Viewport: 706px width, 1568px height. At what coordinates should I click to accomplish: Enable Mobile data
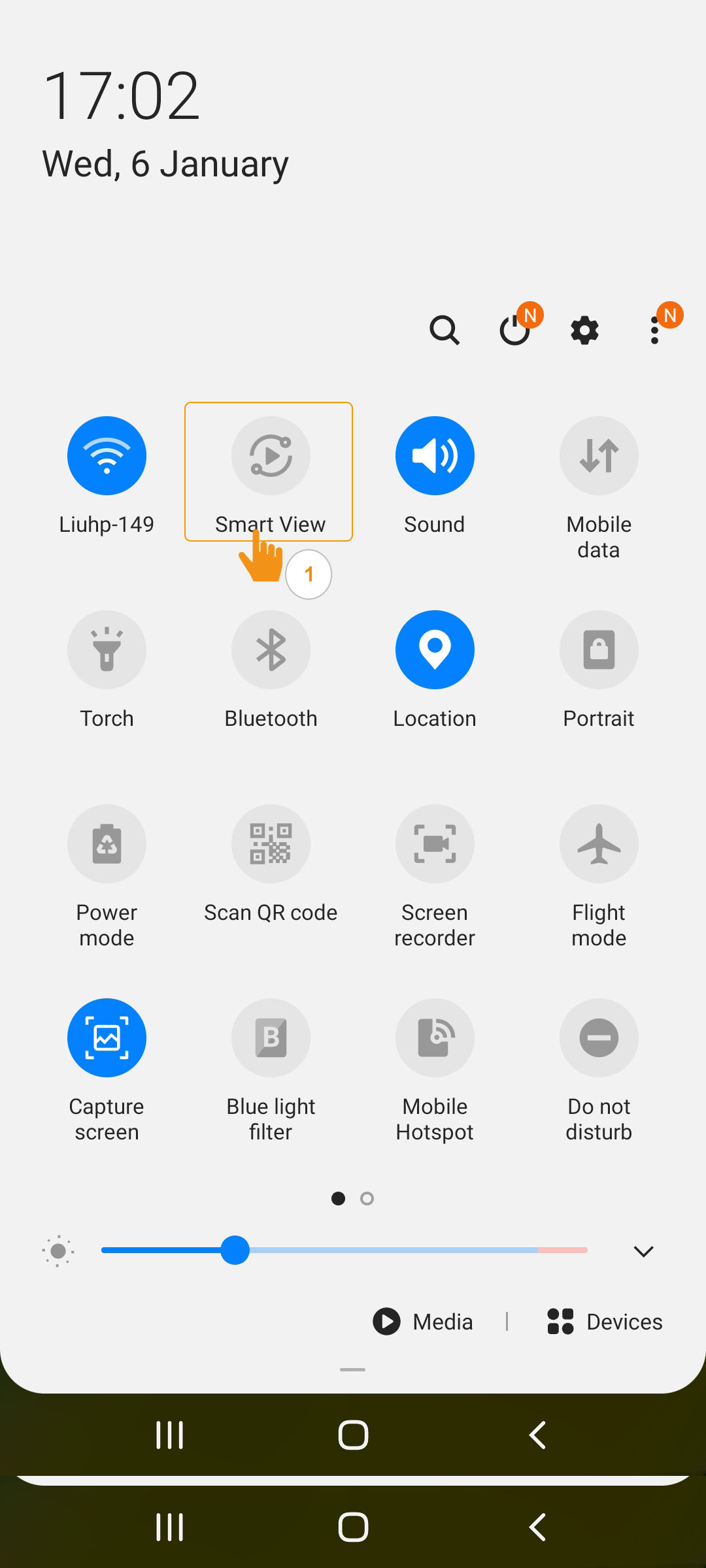tap(599, 455)
